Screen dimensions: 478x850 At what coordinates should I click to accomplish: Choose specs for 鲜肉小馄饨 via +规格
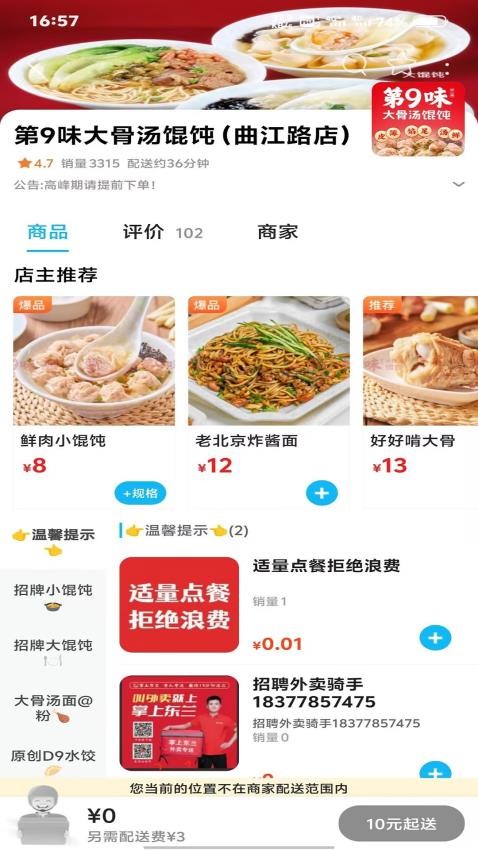point(140,493)
